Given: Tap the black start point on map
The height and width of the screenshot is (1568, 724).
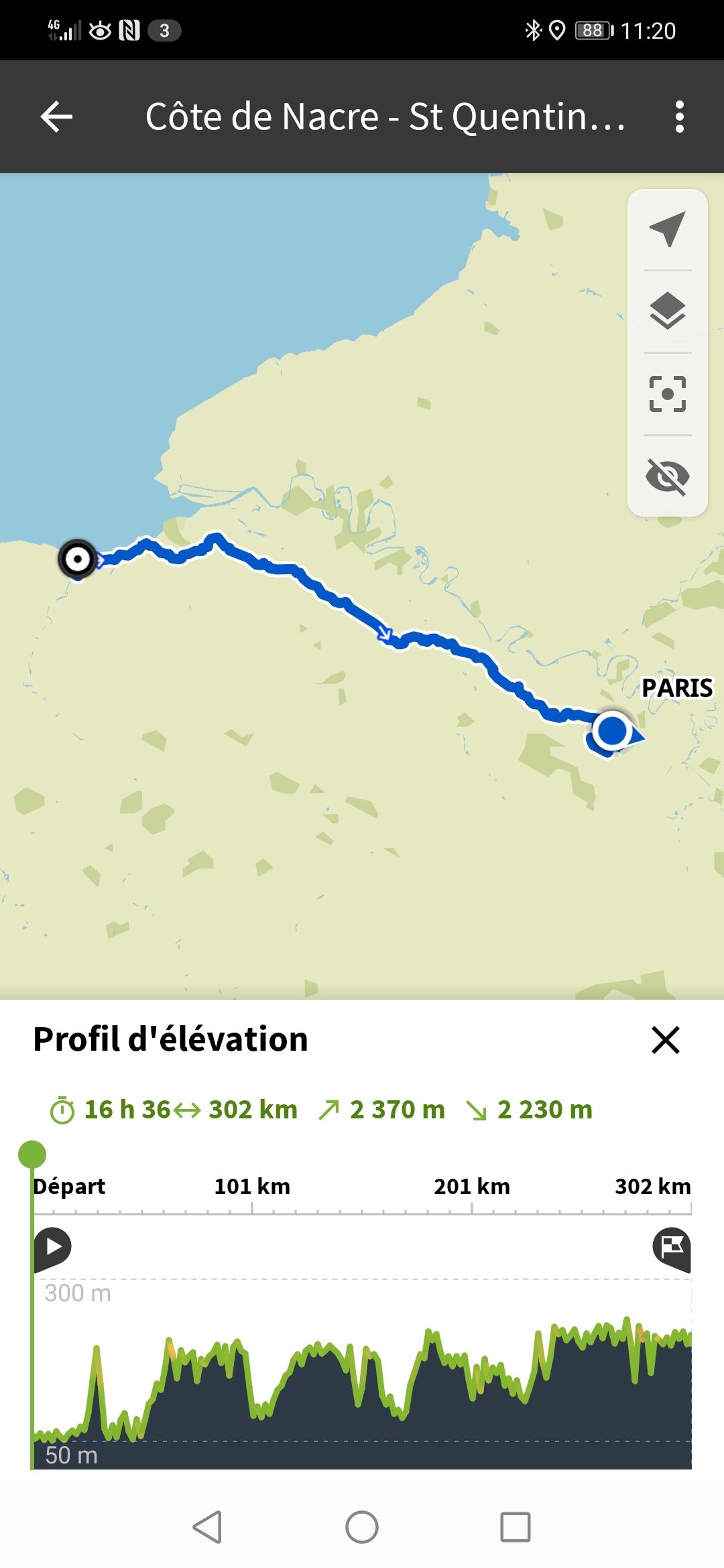Looking at the screenshot, I should coord(78,559).
